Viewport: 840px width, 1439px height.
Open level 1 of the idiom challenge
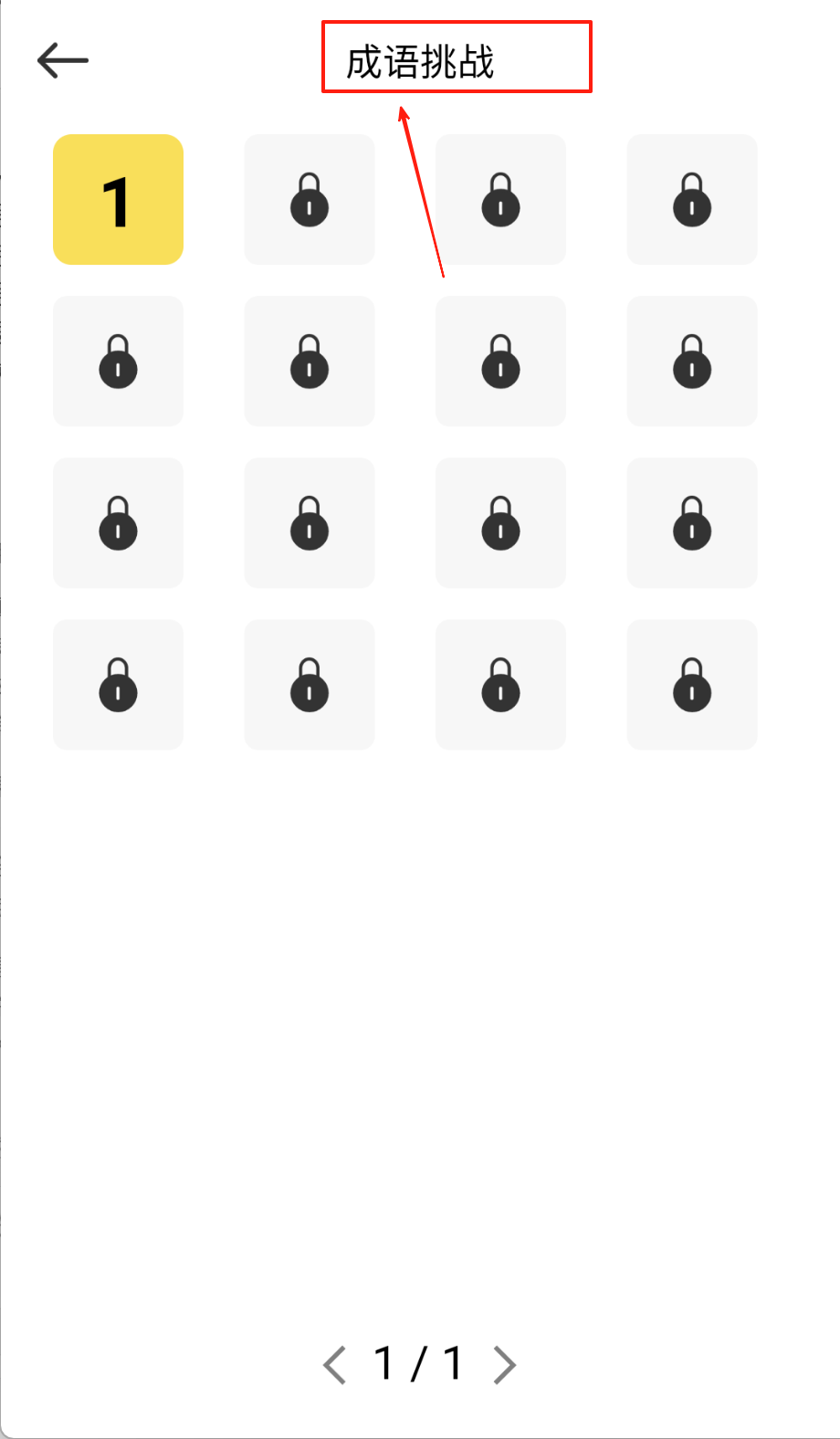coord(118,200)
